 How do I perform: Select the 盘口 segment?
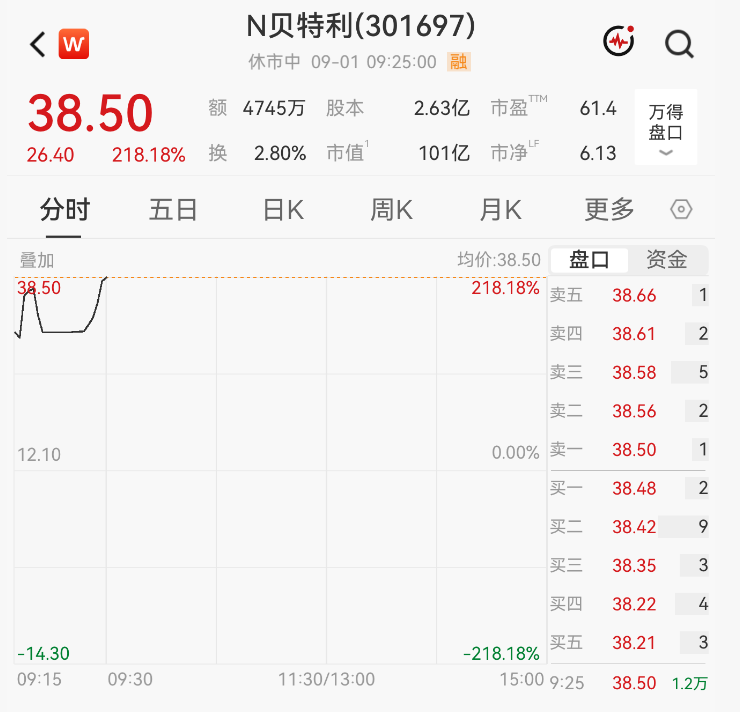(589, 260)
